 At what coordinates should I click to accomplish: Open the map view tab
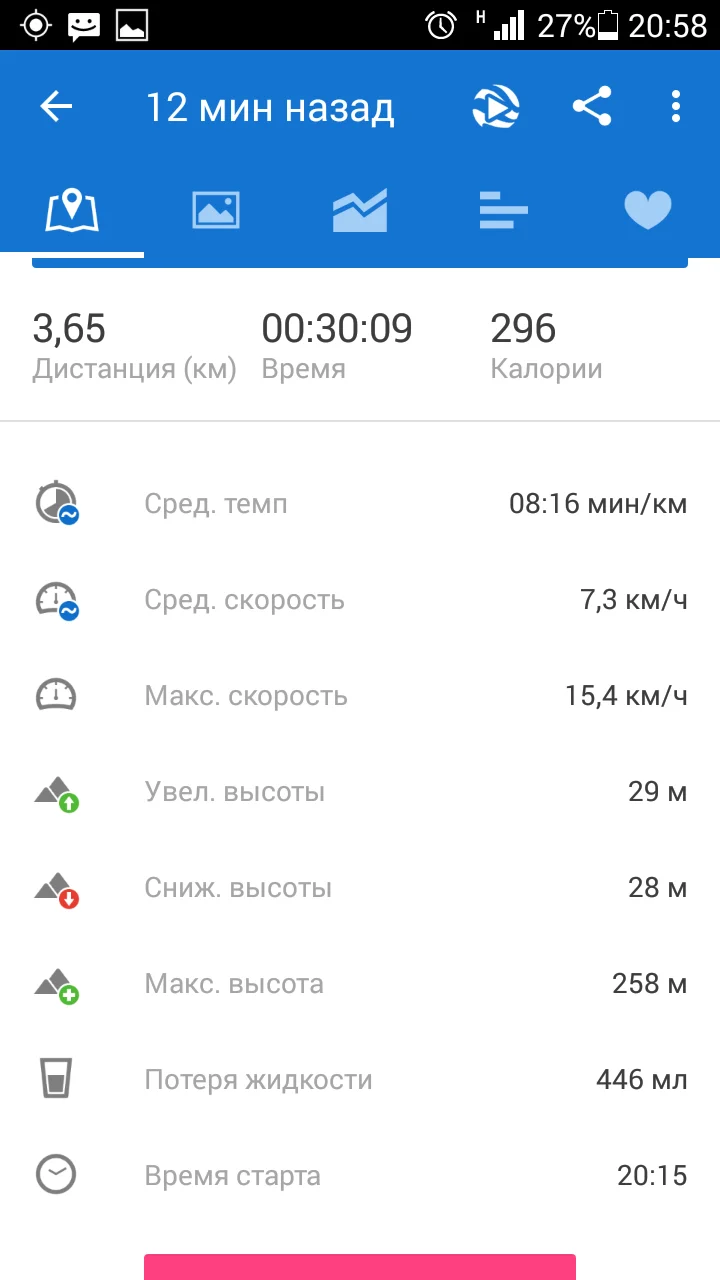point(71,210)
